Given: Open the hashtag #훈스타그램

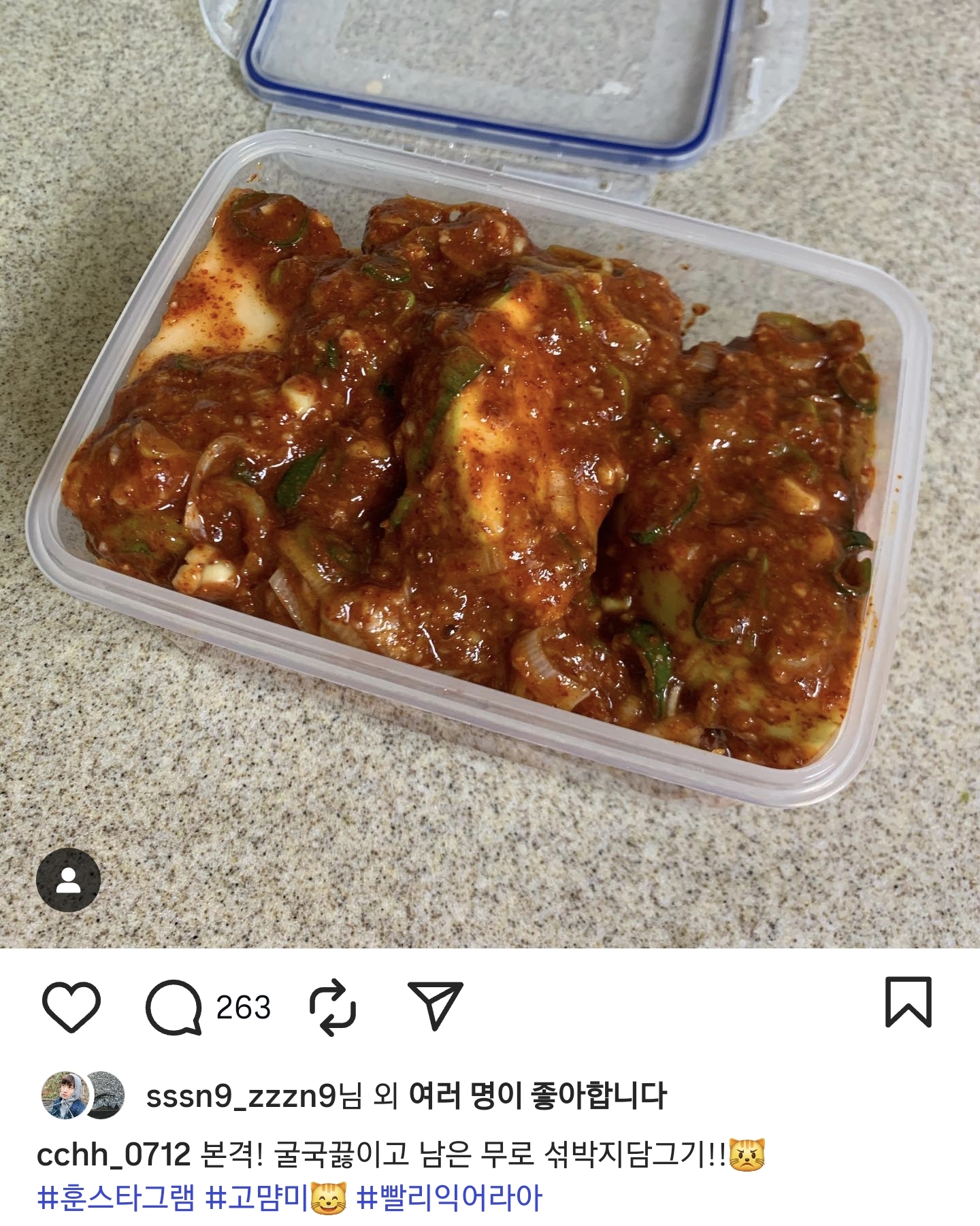Looking at the screenshot, I should click(x=116, y=1198).
